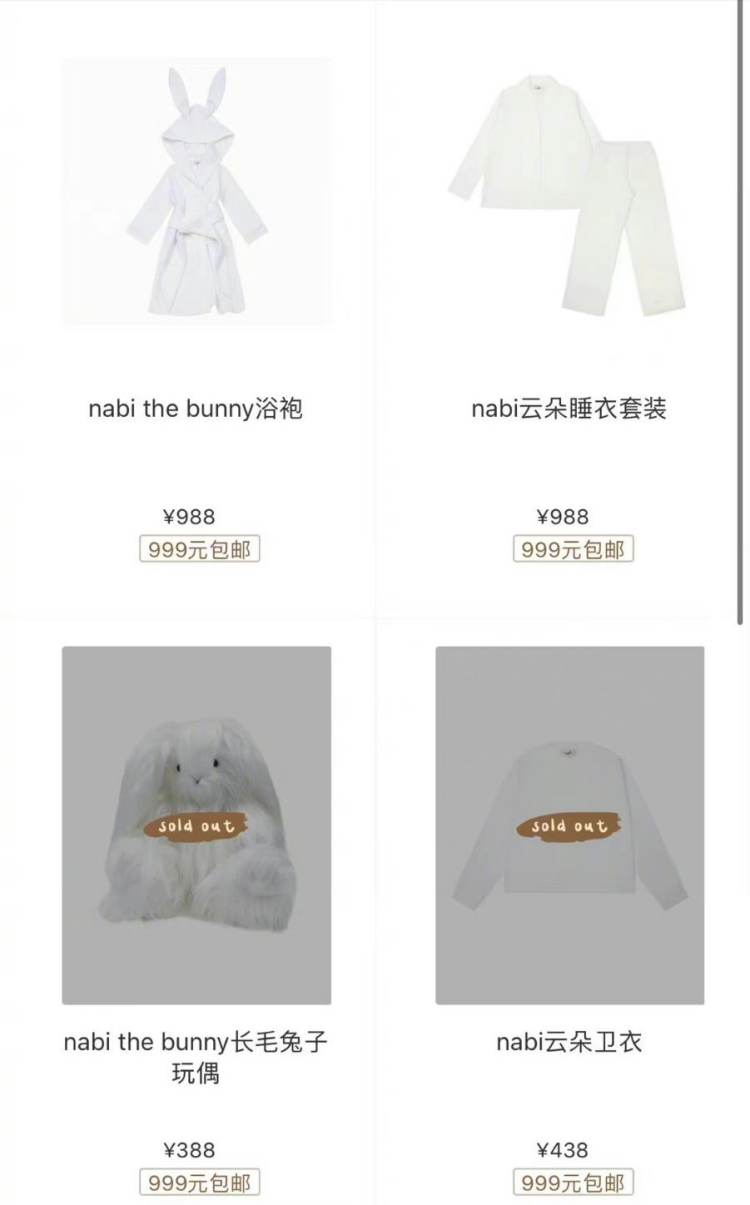
Task: Open nabi the bunny长毛兔子玩偶 product title
Action: (x=196, y=1060)
